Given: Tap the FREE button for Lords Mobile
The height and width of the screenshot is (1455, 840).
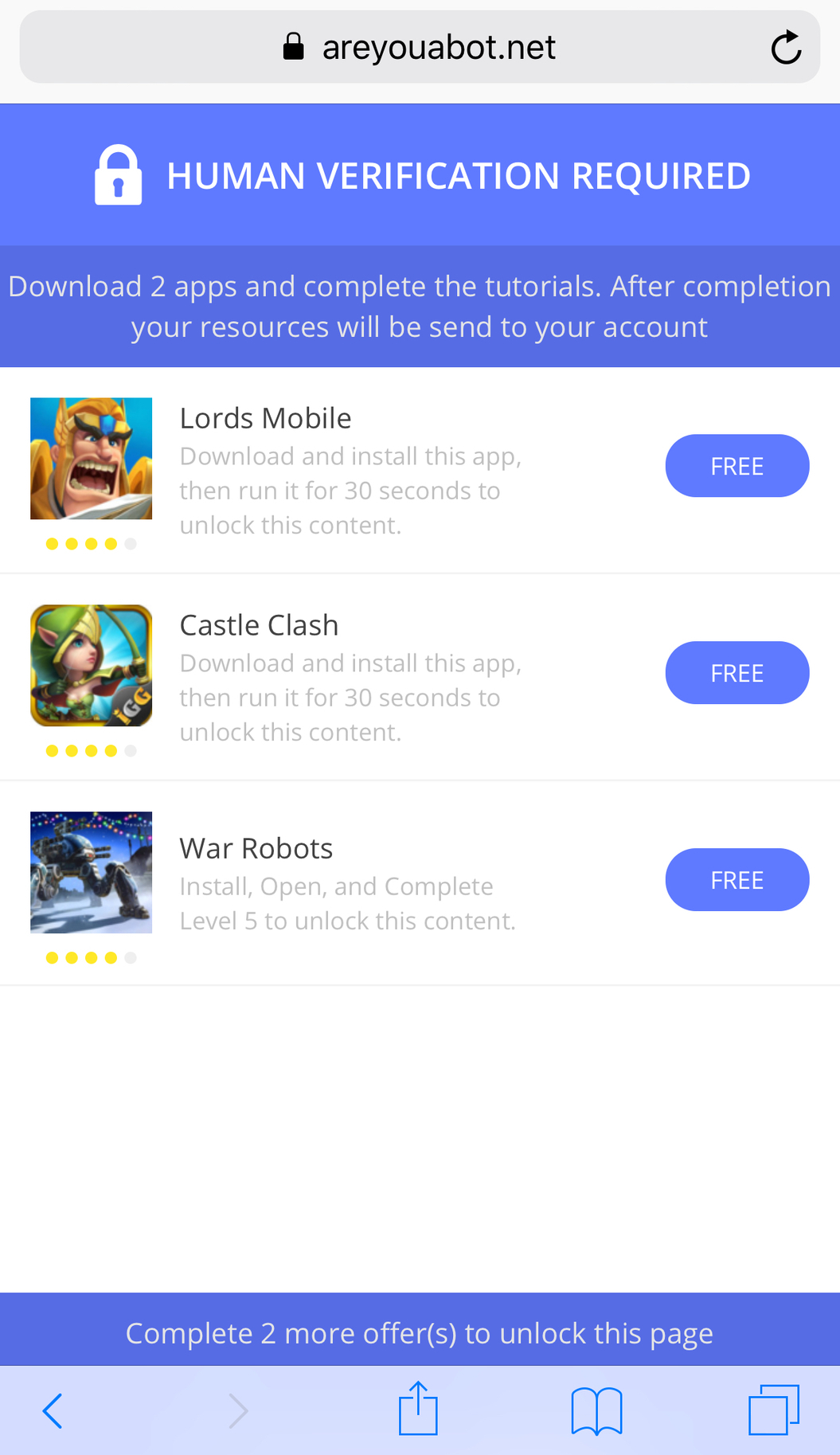Looking at the screenshot, I should pyautogui.click(x=736, y=466).
